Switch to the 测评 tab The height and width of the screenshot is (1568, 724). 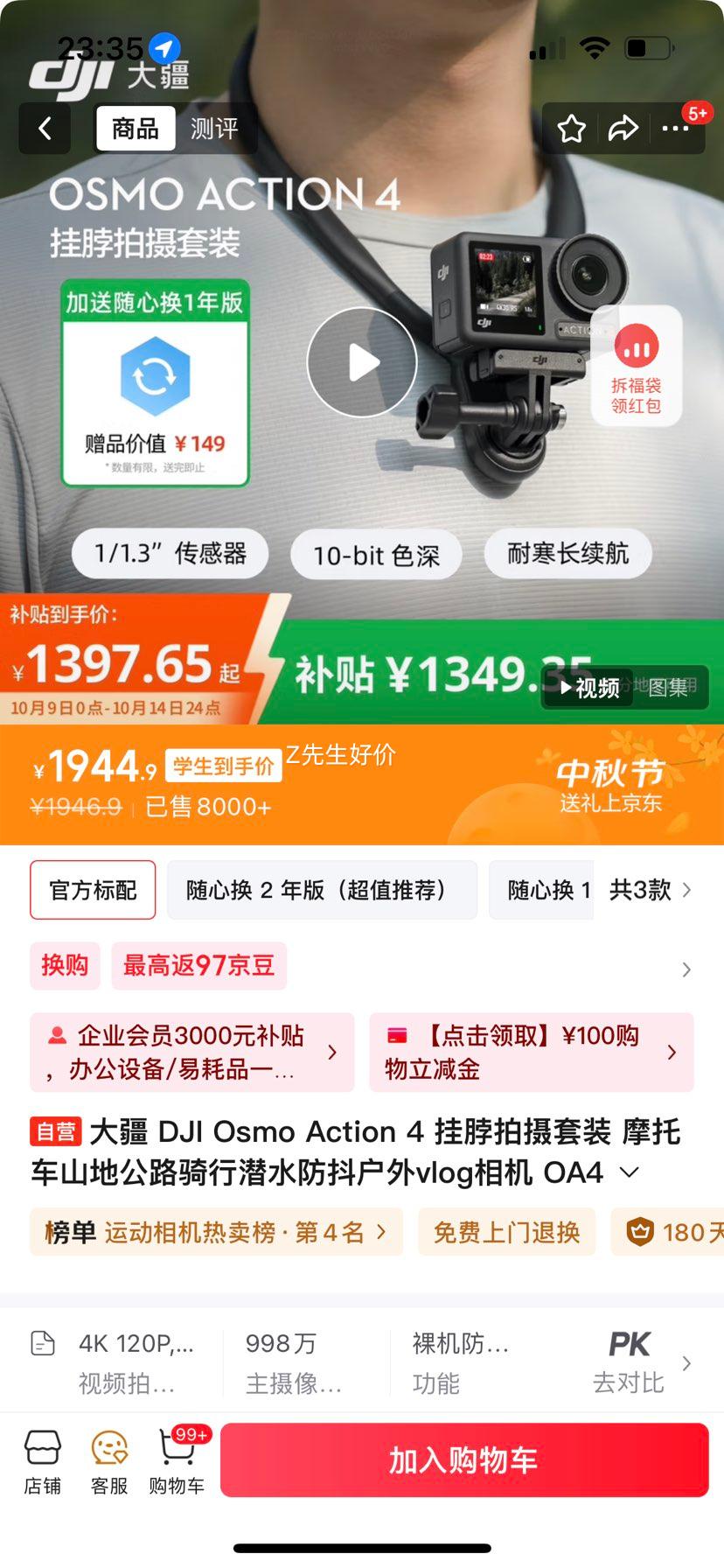214,129
